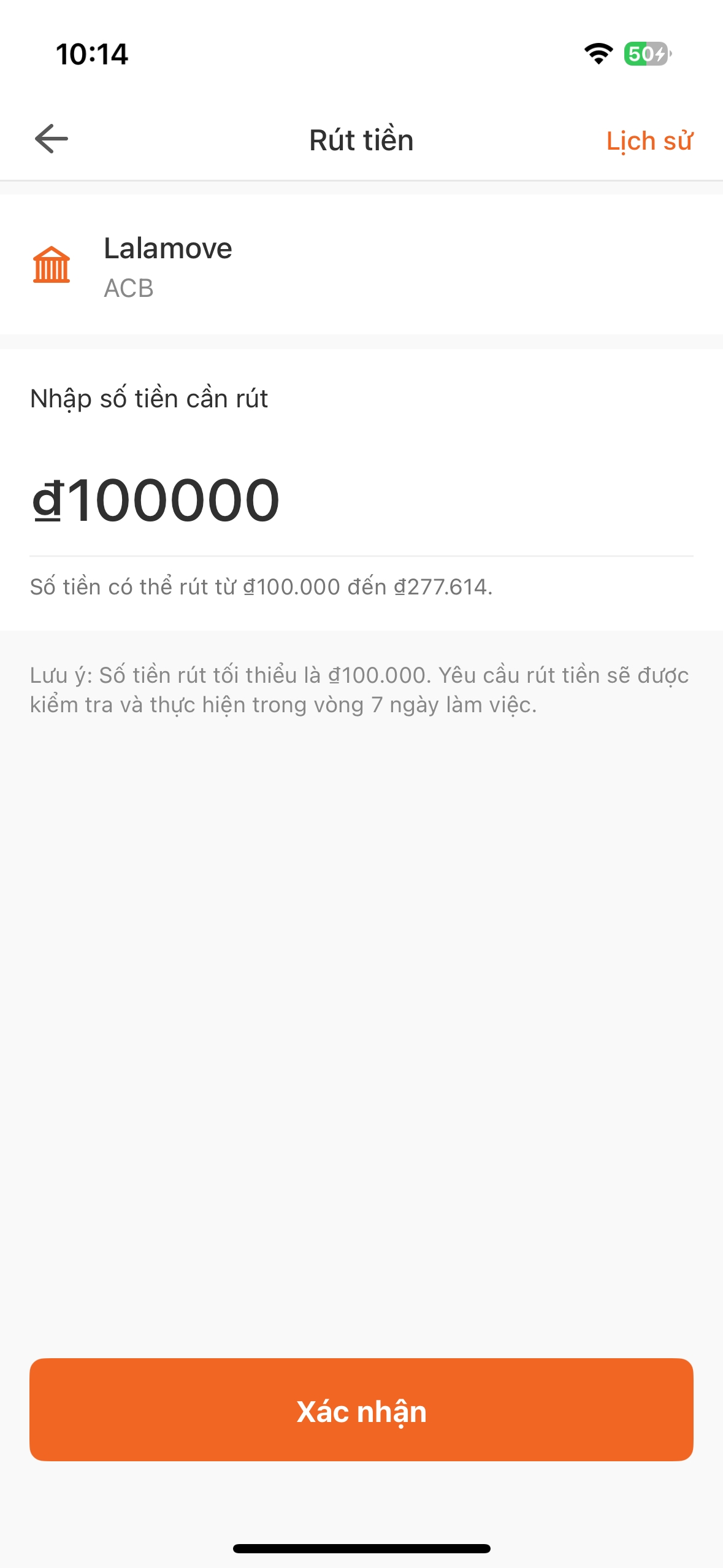Click the "Rút tiền" screen title
The height and width of the screenshot is (1568, 723).
(361, 140)
